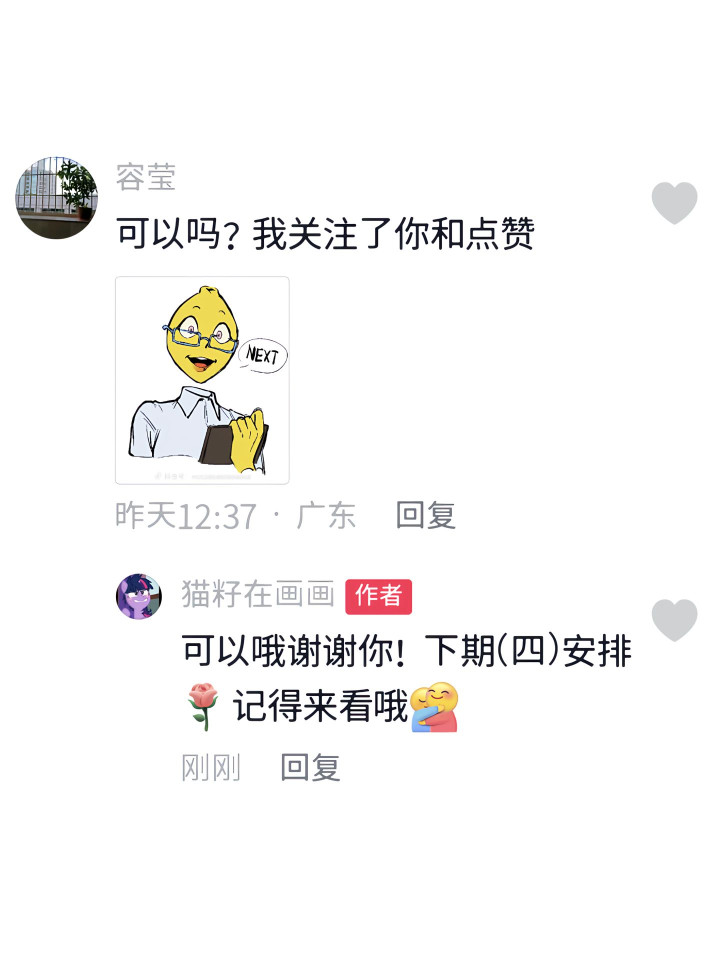Open 容莹's profile avatar
Screen dimensions: 720x960
56,198
